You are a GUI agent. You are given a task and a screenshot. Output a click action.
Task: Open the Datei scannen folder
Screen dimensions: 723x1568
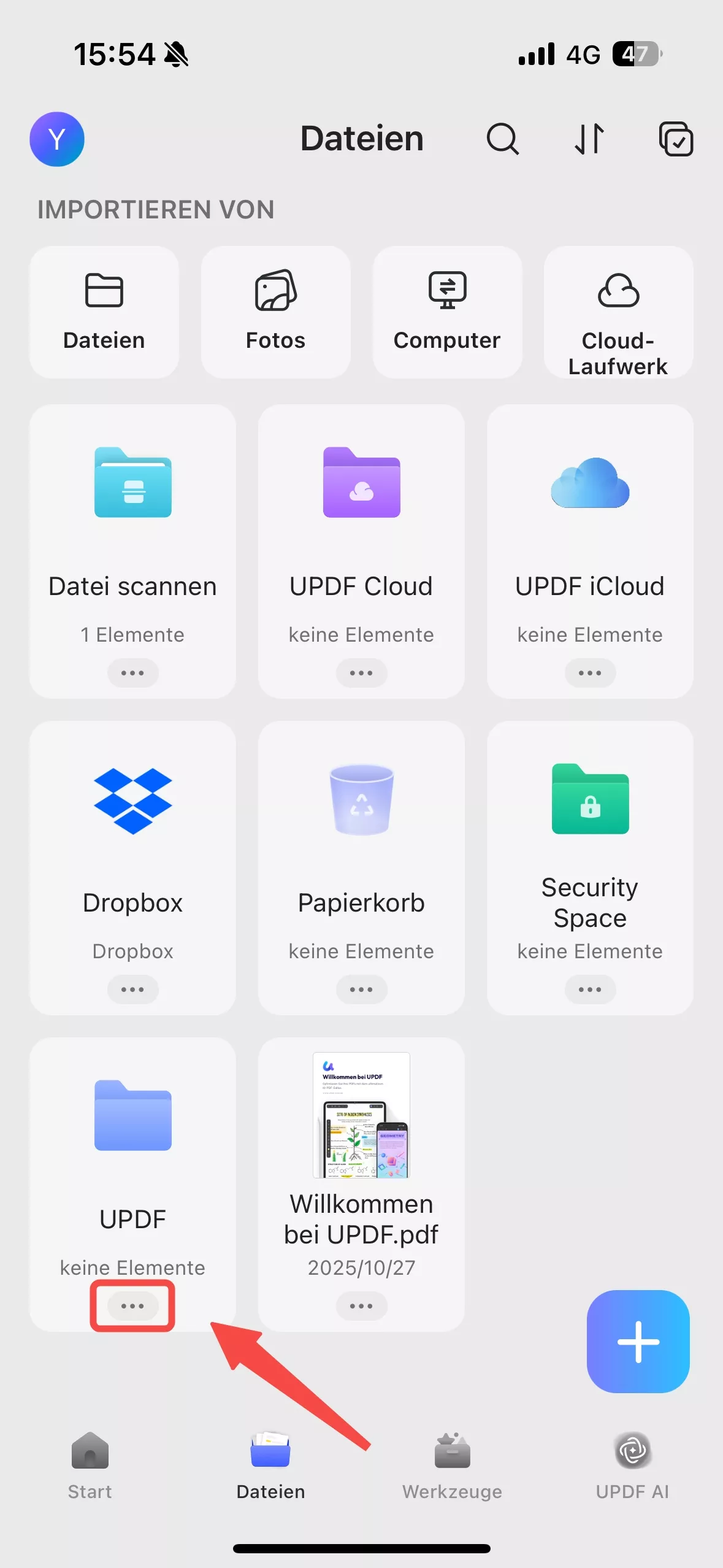(132, 528)
